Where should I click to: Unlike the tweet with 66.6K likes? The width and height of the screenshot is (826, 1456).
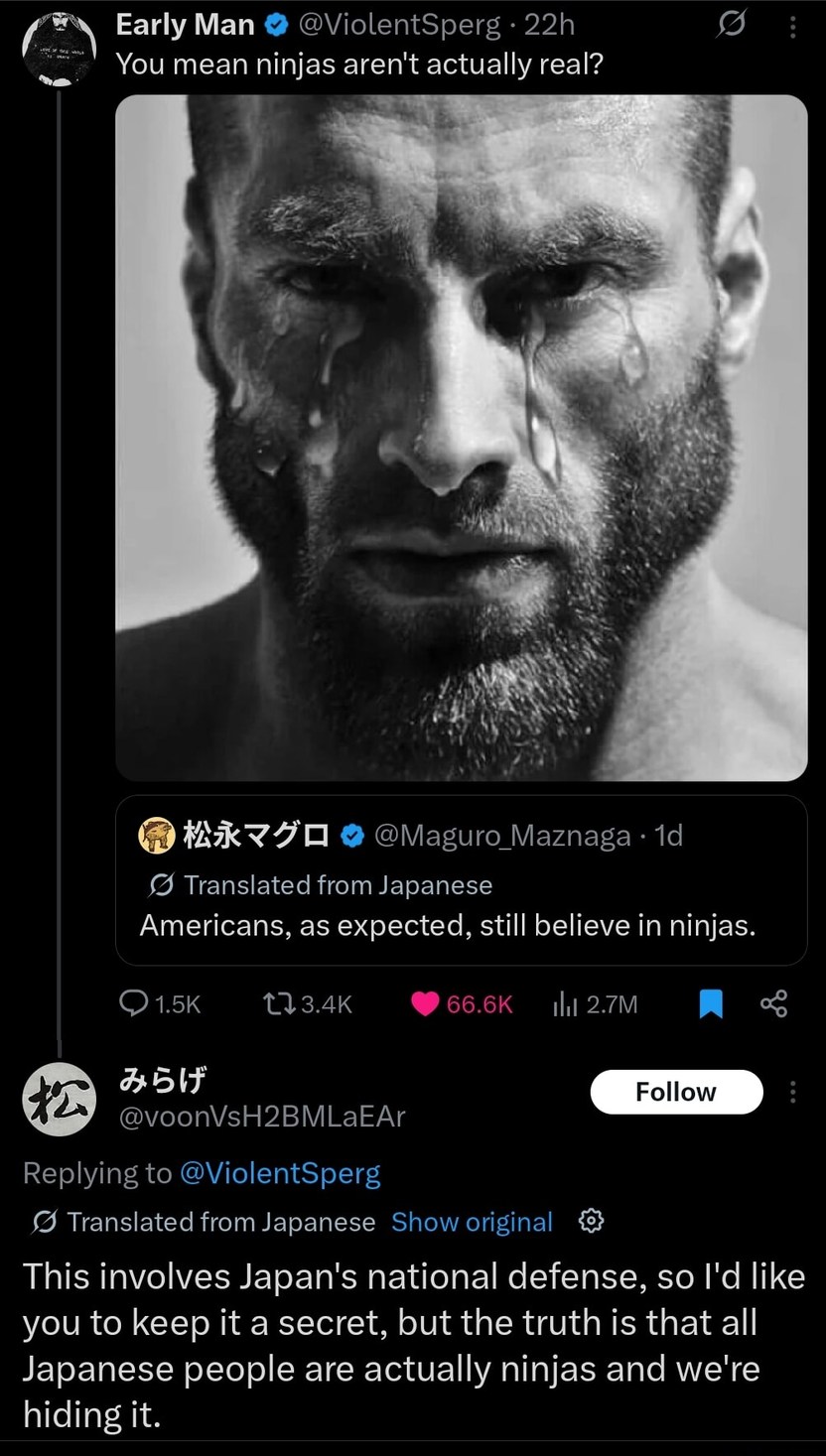424,1003
